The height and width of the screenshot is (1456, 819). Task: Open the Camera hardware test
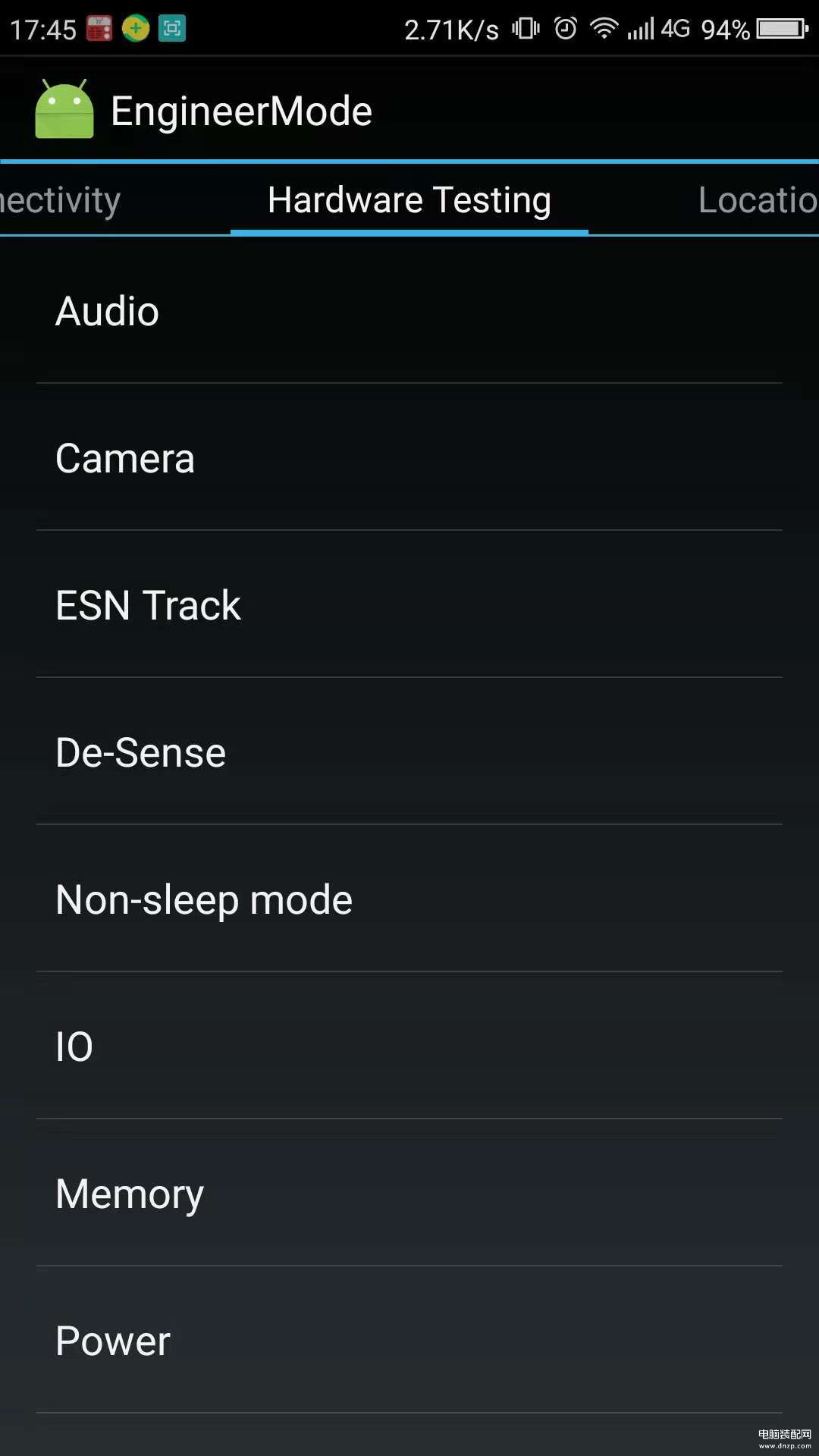pyautogui.click(x=409, y=457)
